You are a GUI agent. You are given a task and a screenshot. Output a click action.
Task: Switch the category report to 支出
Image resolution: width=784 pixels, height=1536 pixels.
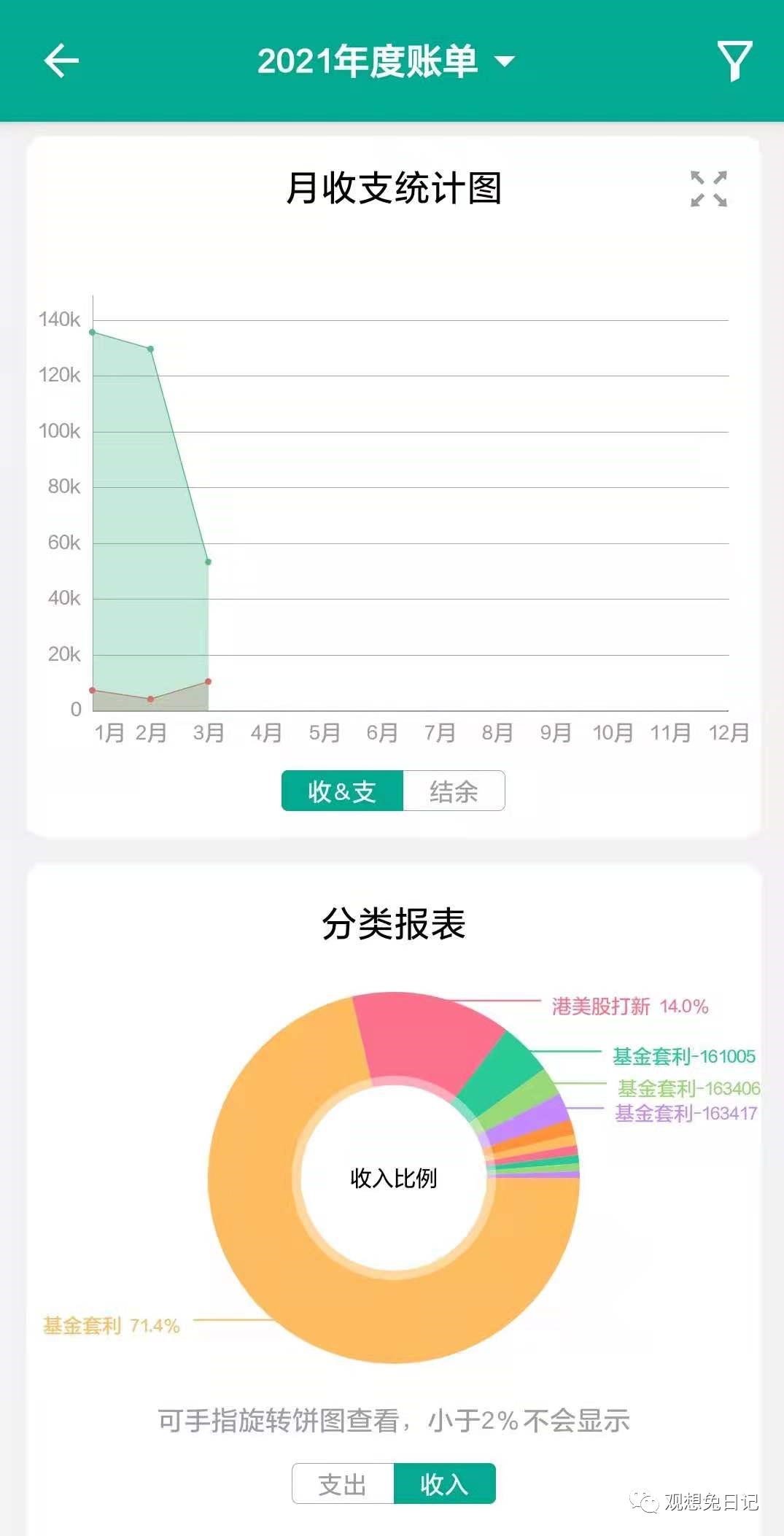tap(343, 1483)
